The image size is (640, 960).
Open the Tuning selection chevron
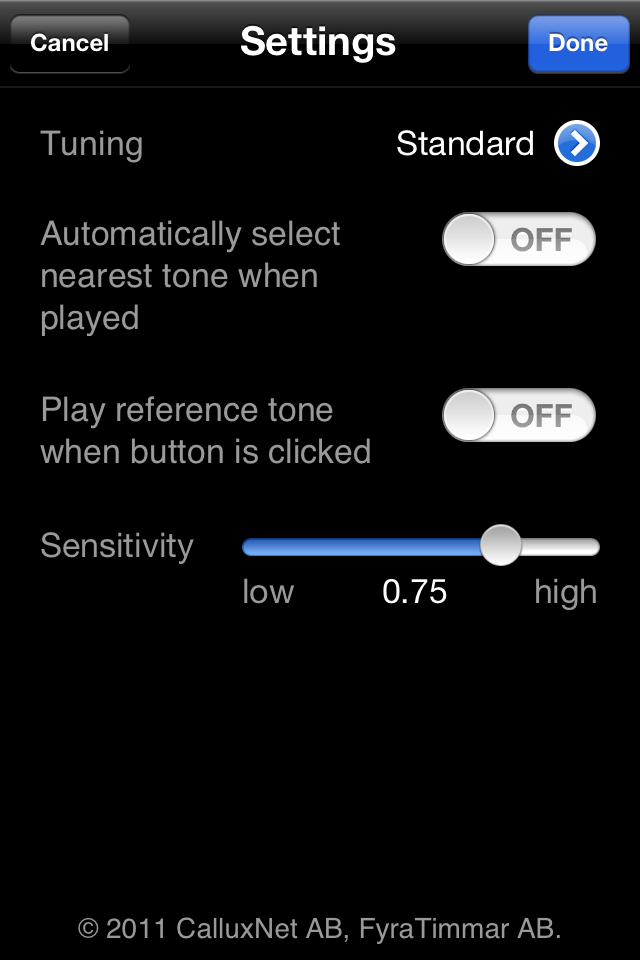click(576, 144)
